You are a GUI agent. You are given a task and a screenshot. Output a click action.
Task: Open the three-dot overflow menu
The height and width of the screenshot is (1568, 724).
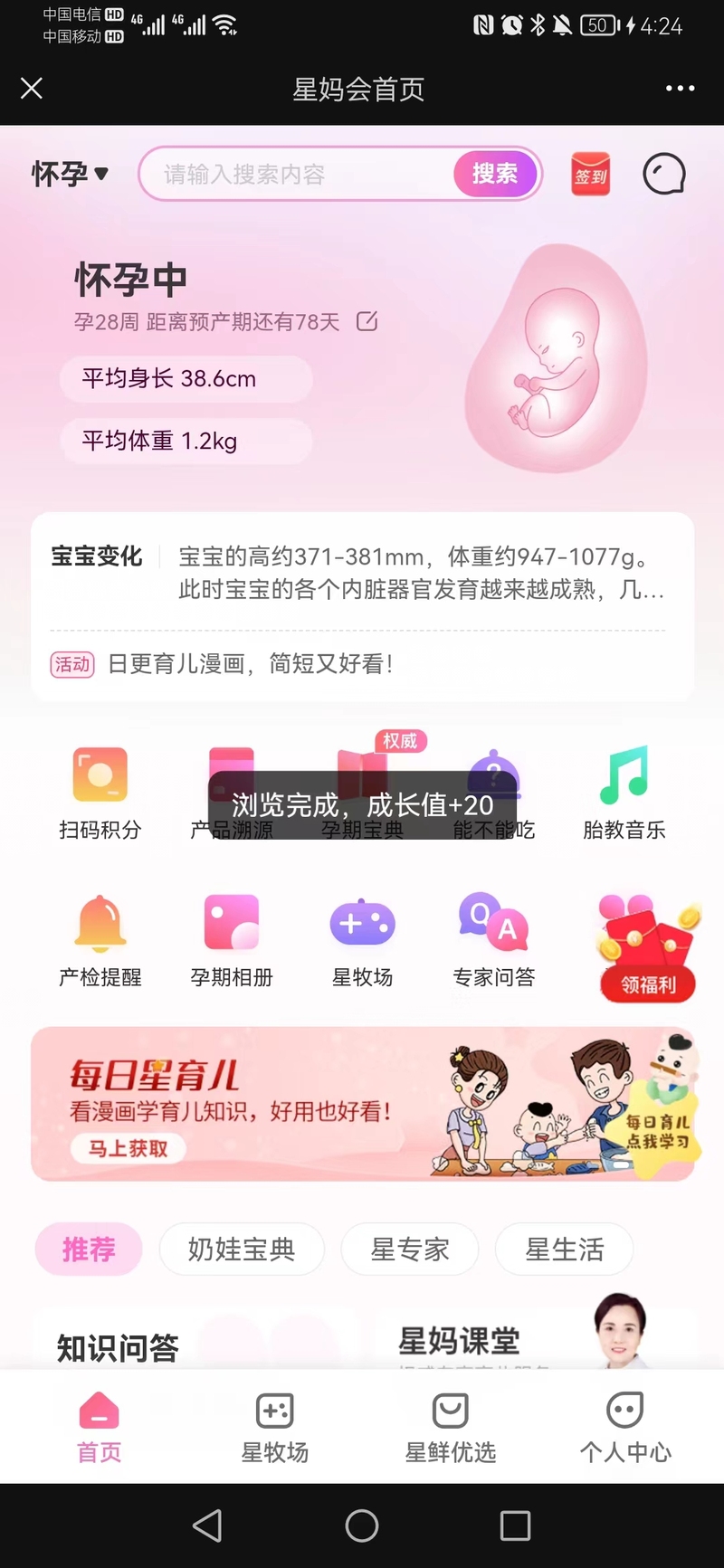coord(680,89)
